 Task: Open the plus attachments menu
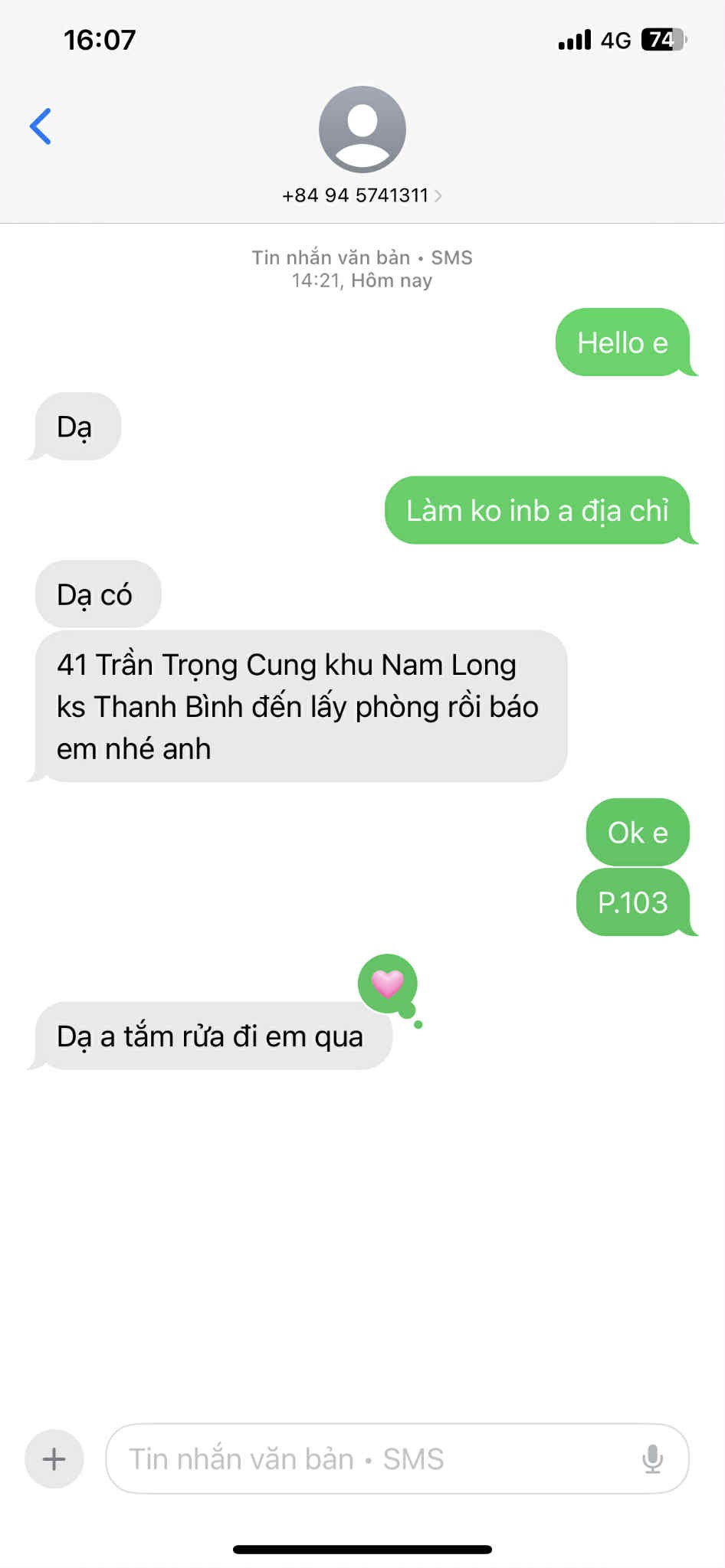[x=54, y=1458]
